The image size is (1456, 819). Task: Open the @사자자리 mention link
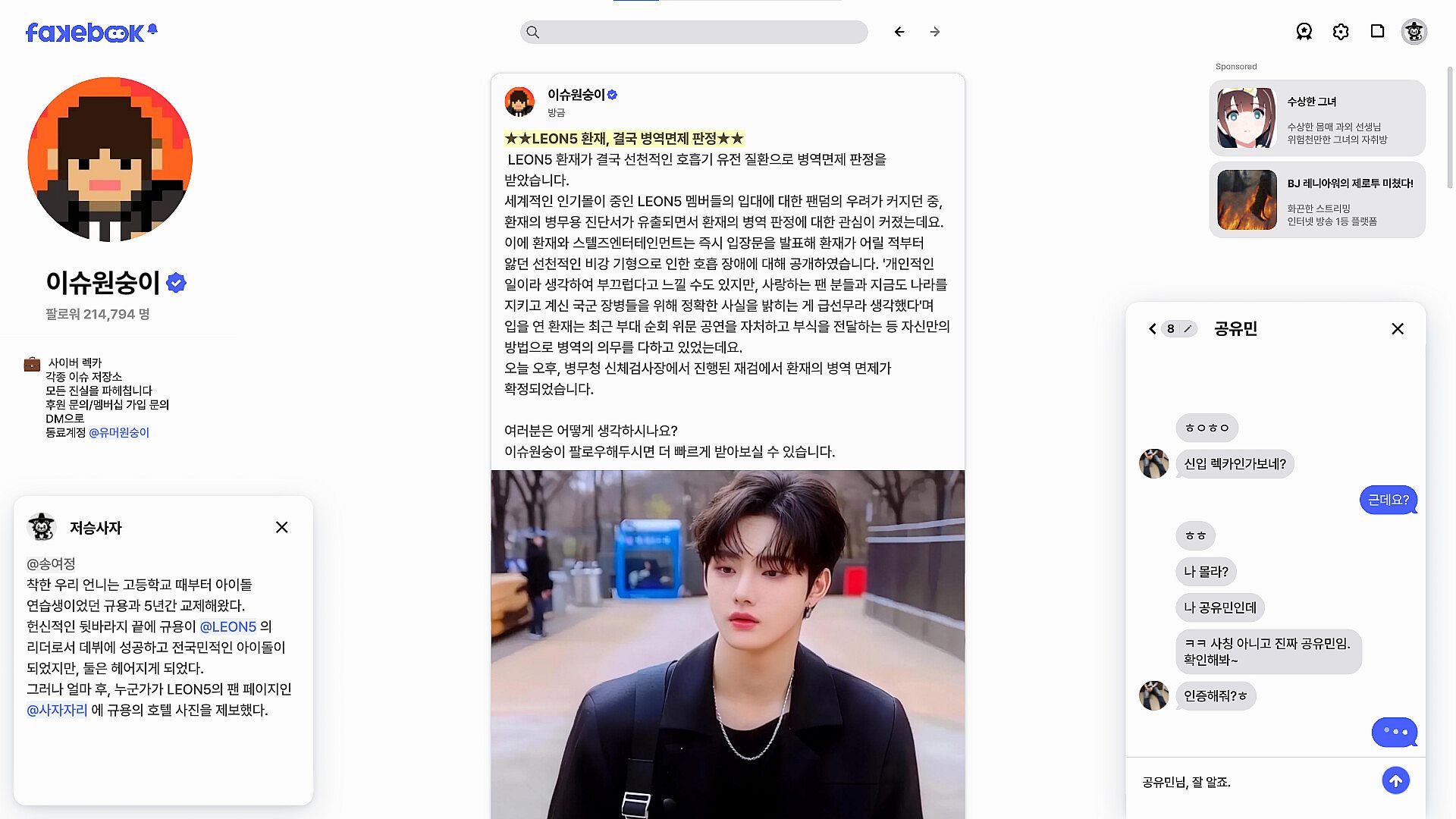pos(57,710)
